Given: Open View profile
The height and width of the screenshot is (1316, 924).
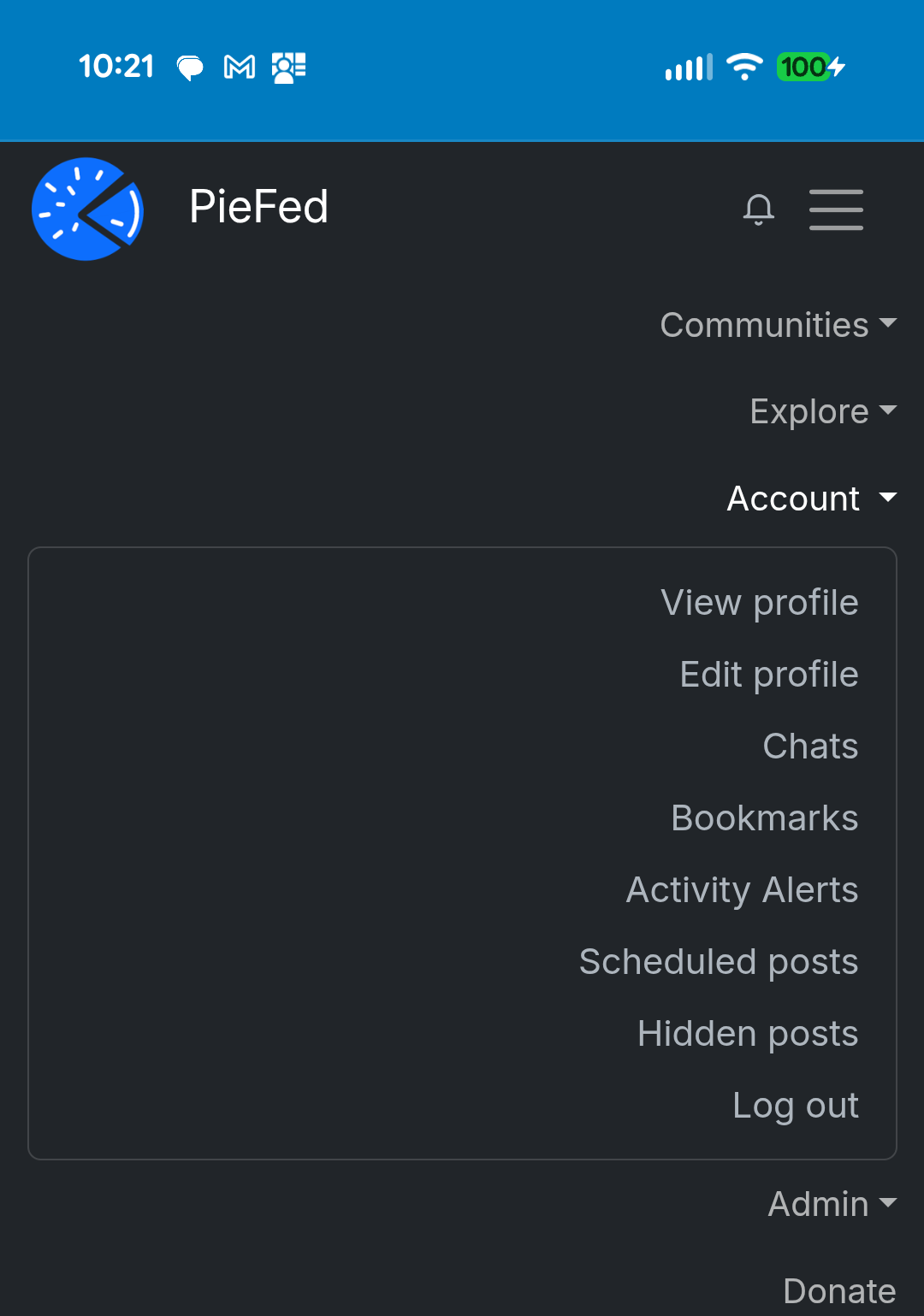Looking at the screenshot, I should (x=760, y=602).
